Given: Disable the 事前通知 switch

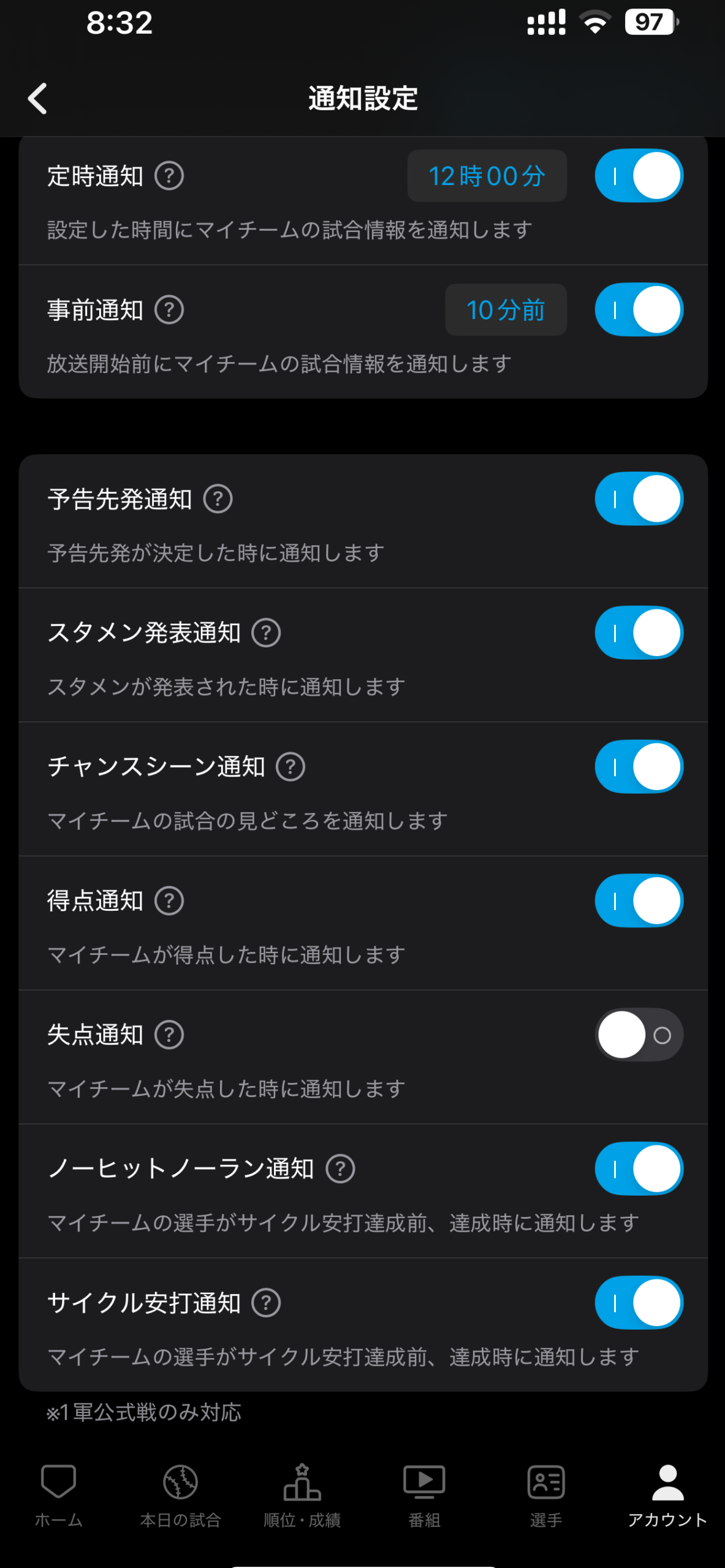Looking at the screenshot, I should 639,310.
